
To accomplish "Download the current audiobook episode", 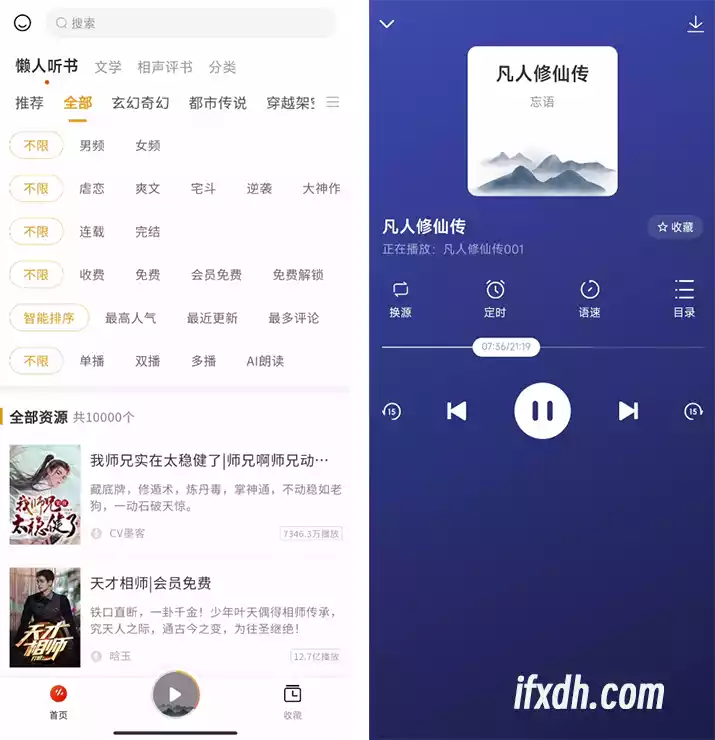I will [x=696, y=25].
